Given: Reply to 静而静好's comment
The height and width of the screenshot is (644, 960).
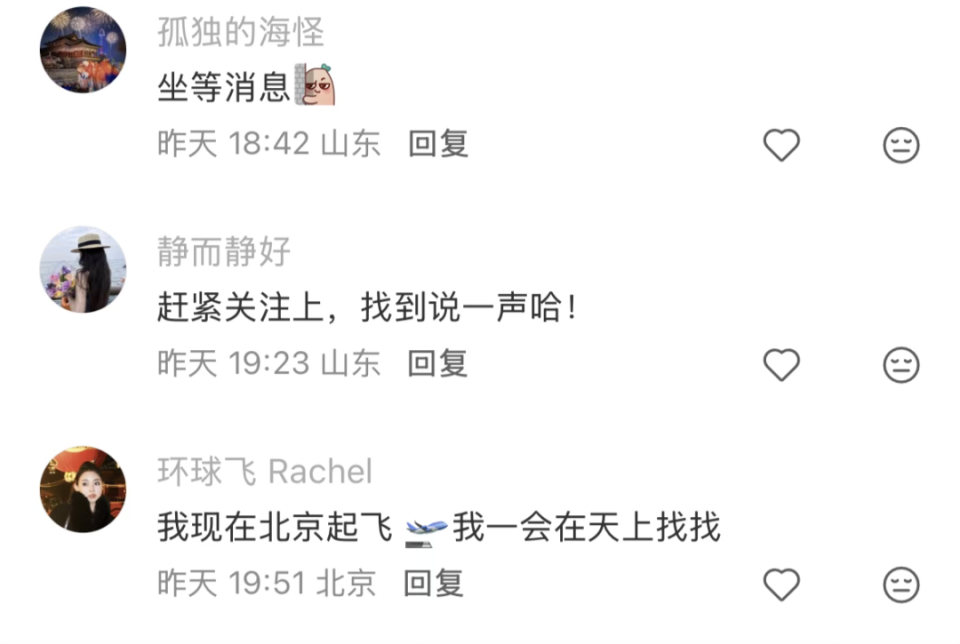Looking at the screenshot, I should (438, 363).
